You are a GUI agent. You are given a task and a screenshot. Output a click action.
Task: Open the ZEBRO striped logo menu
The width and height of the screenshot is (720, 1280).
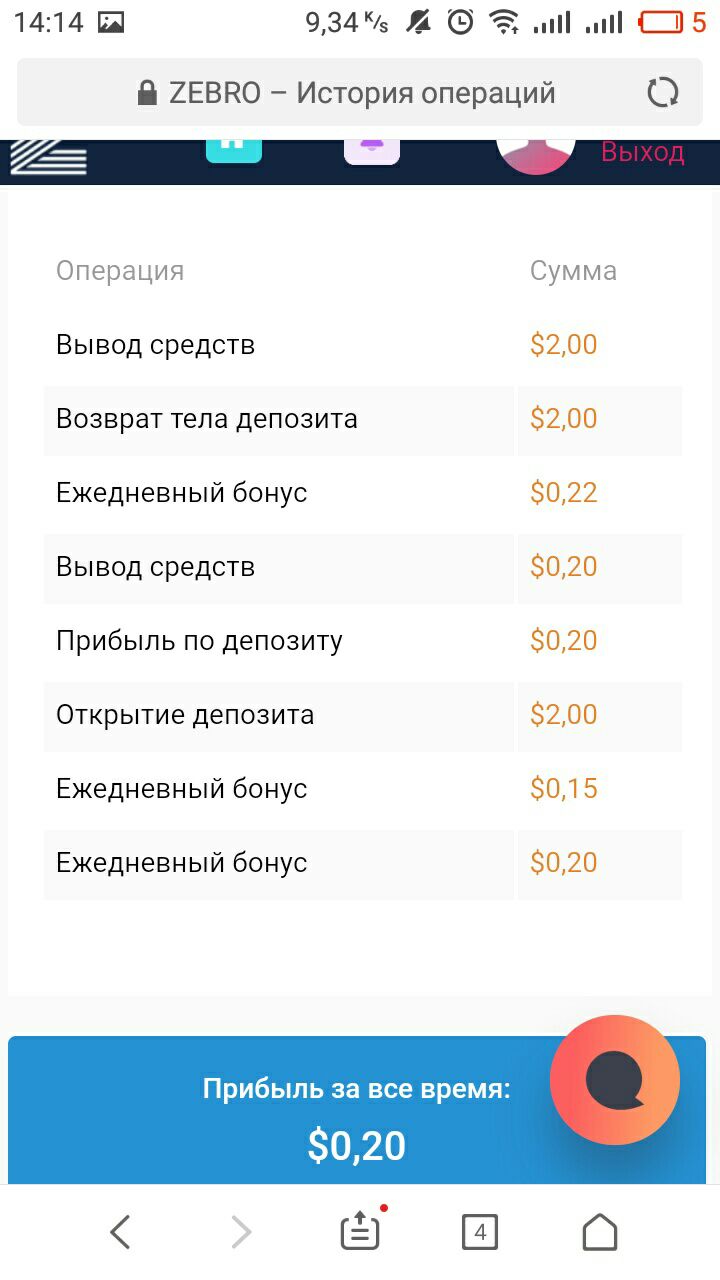[x=49, y=158]
